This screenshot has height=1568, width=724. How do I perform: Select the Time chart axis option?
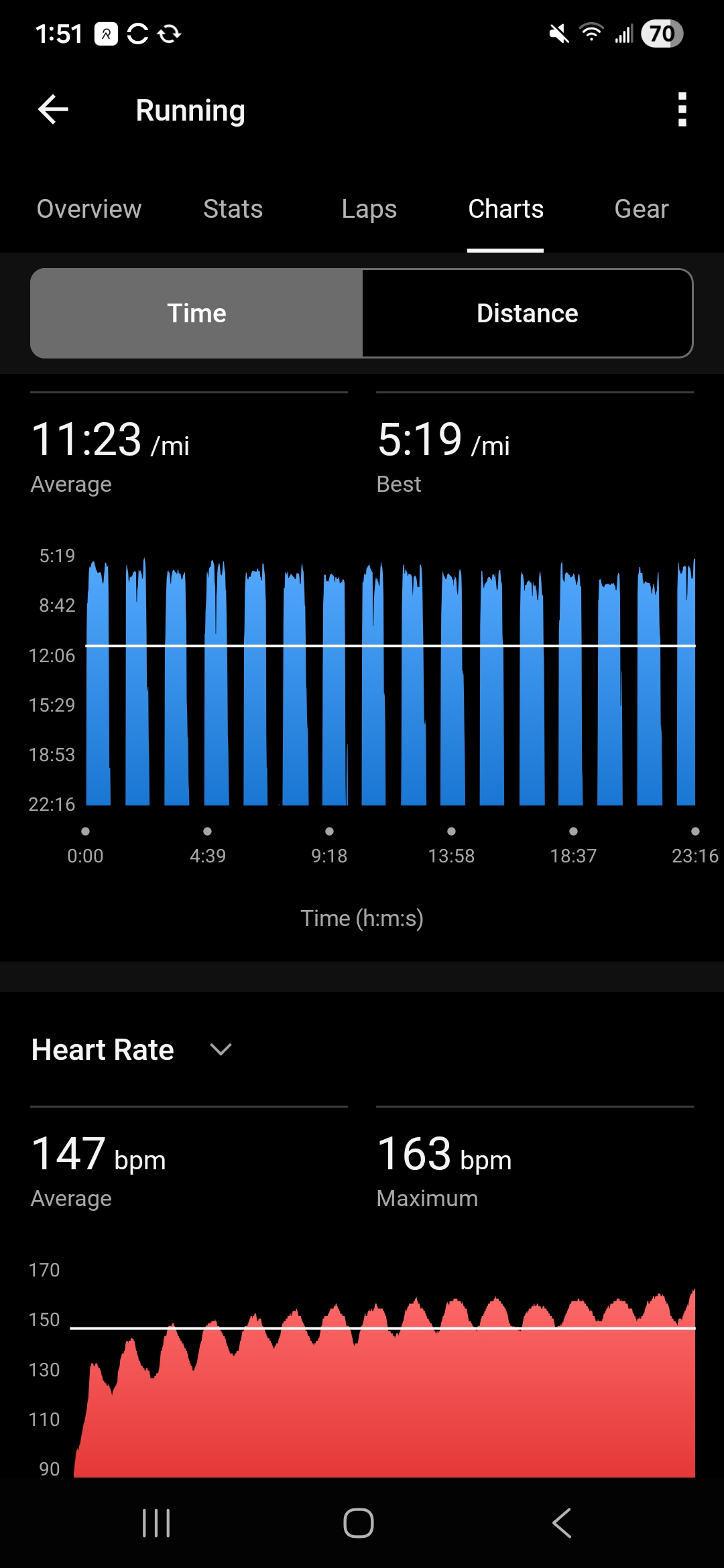(196, 313)
